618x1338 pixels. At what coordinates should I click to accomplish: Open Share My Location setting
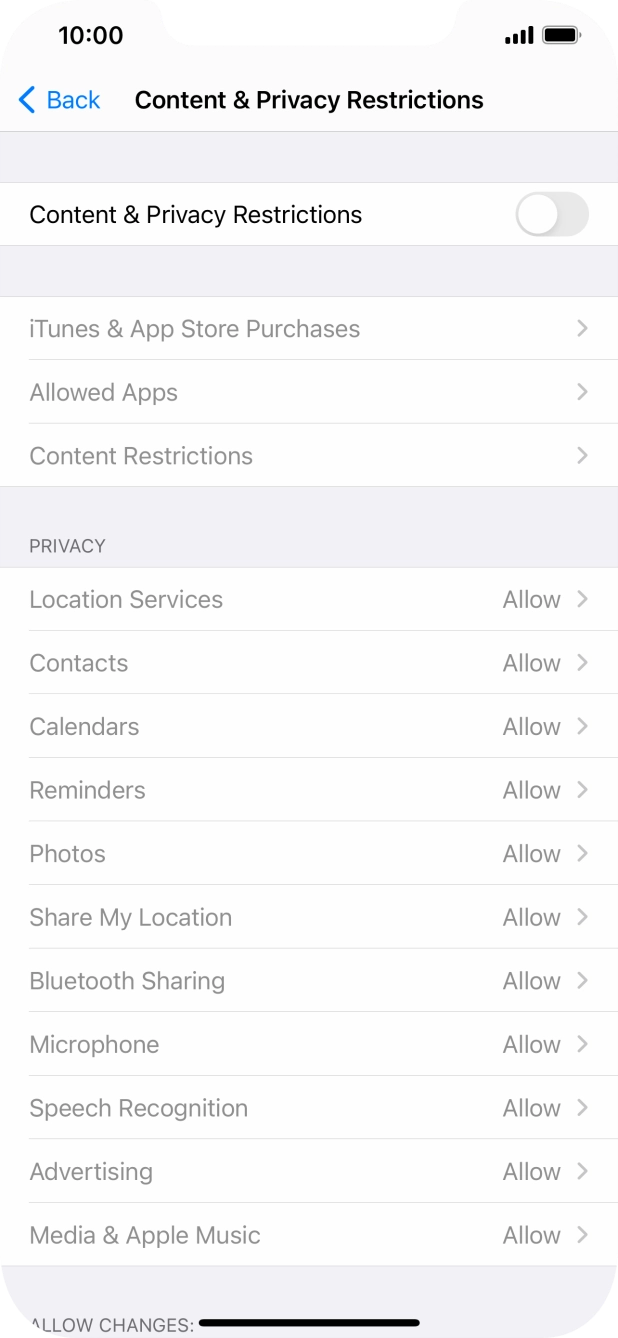(x=308, y=917)
